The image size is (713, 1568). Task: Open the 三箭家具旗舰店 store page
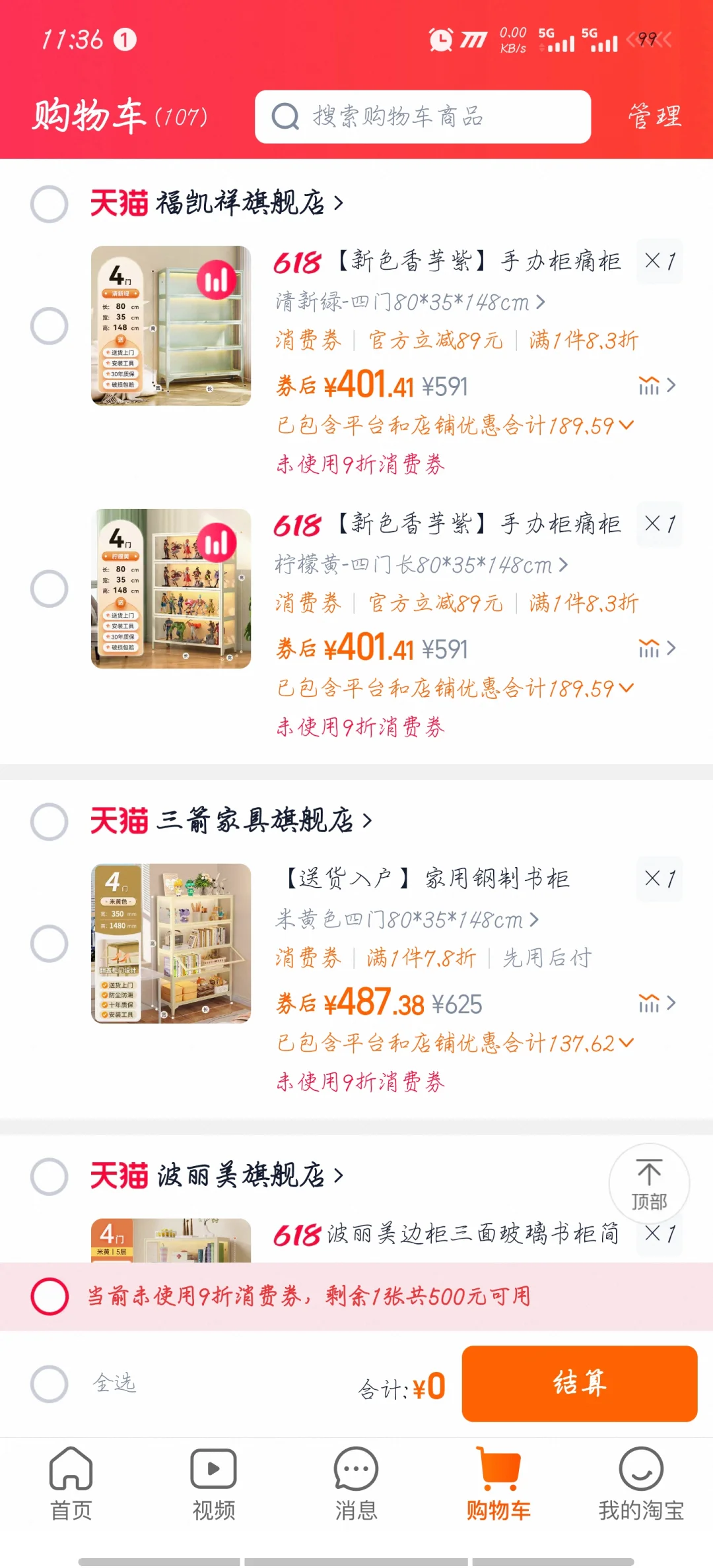pyautogui.click(x=231, y=821)
